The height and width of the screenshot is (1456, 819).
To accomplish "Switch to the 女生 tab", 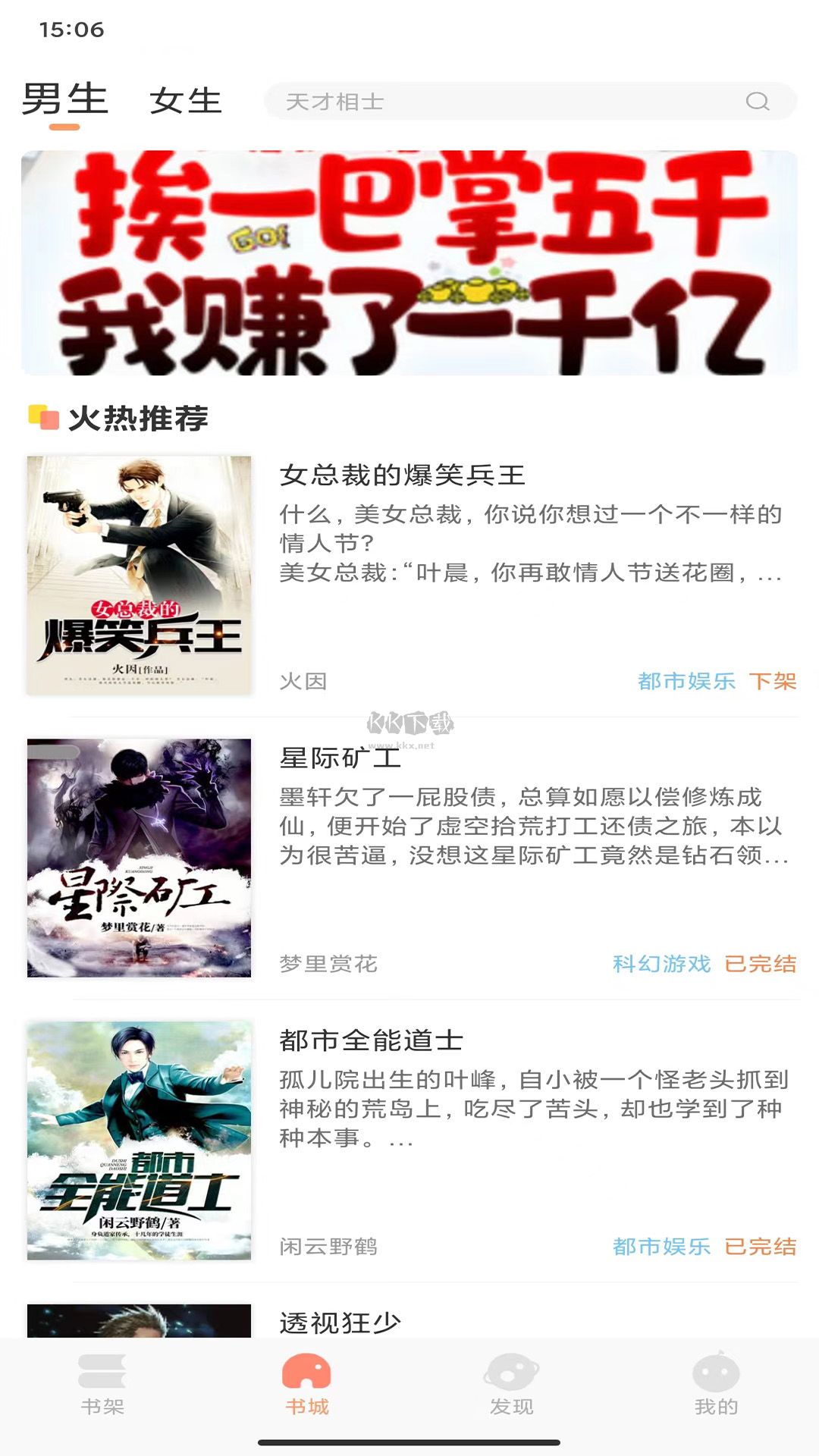I will pos(185,101).
